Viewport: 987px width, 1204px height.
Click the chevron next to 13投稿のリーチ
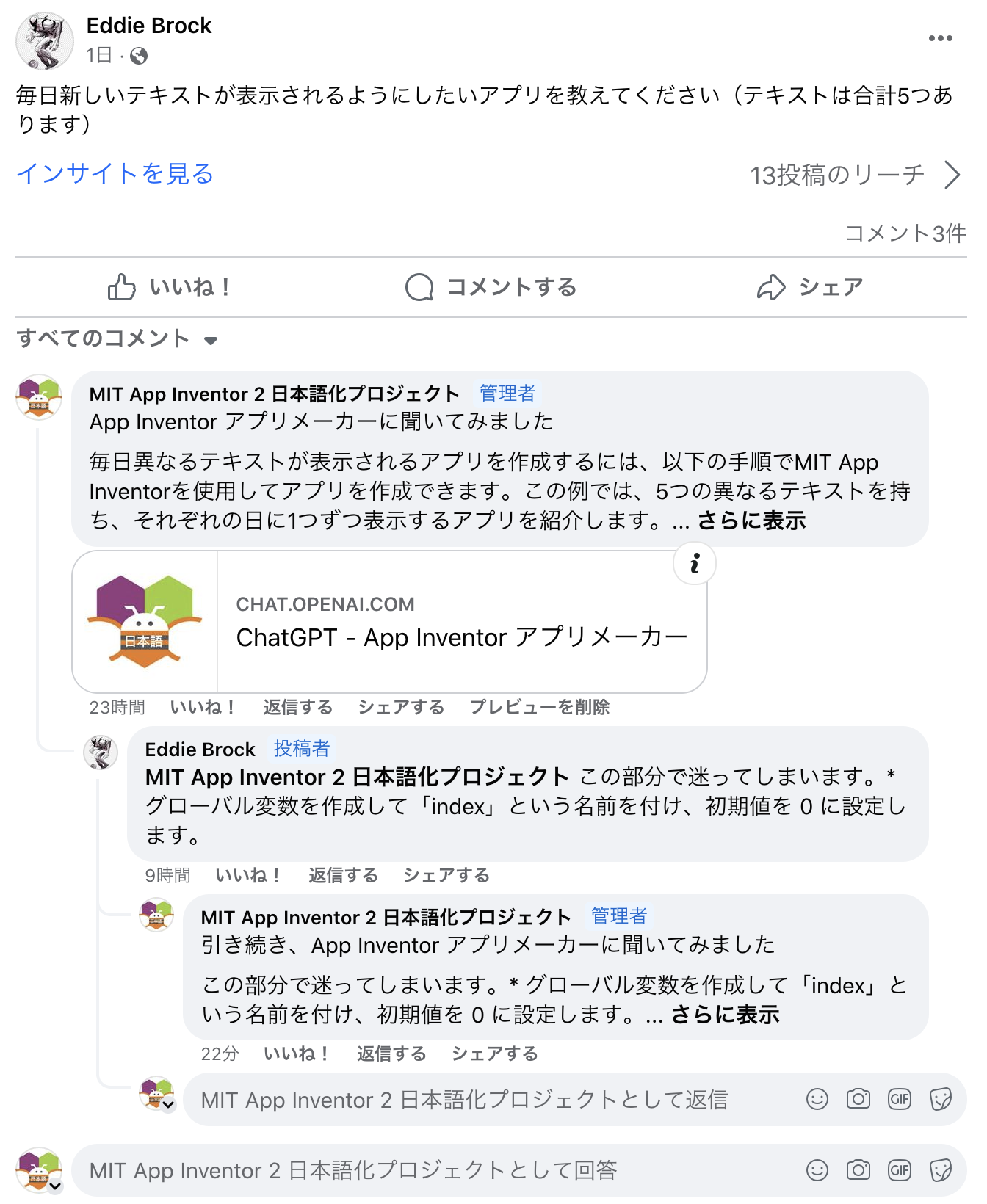click(955, 175)
